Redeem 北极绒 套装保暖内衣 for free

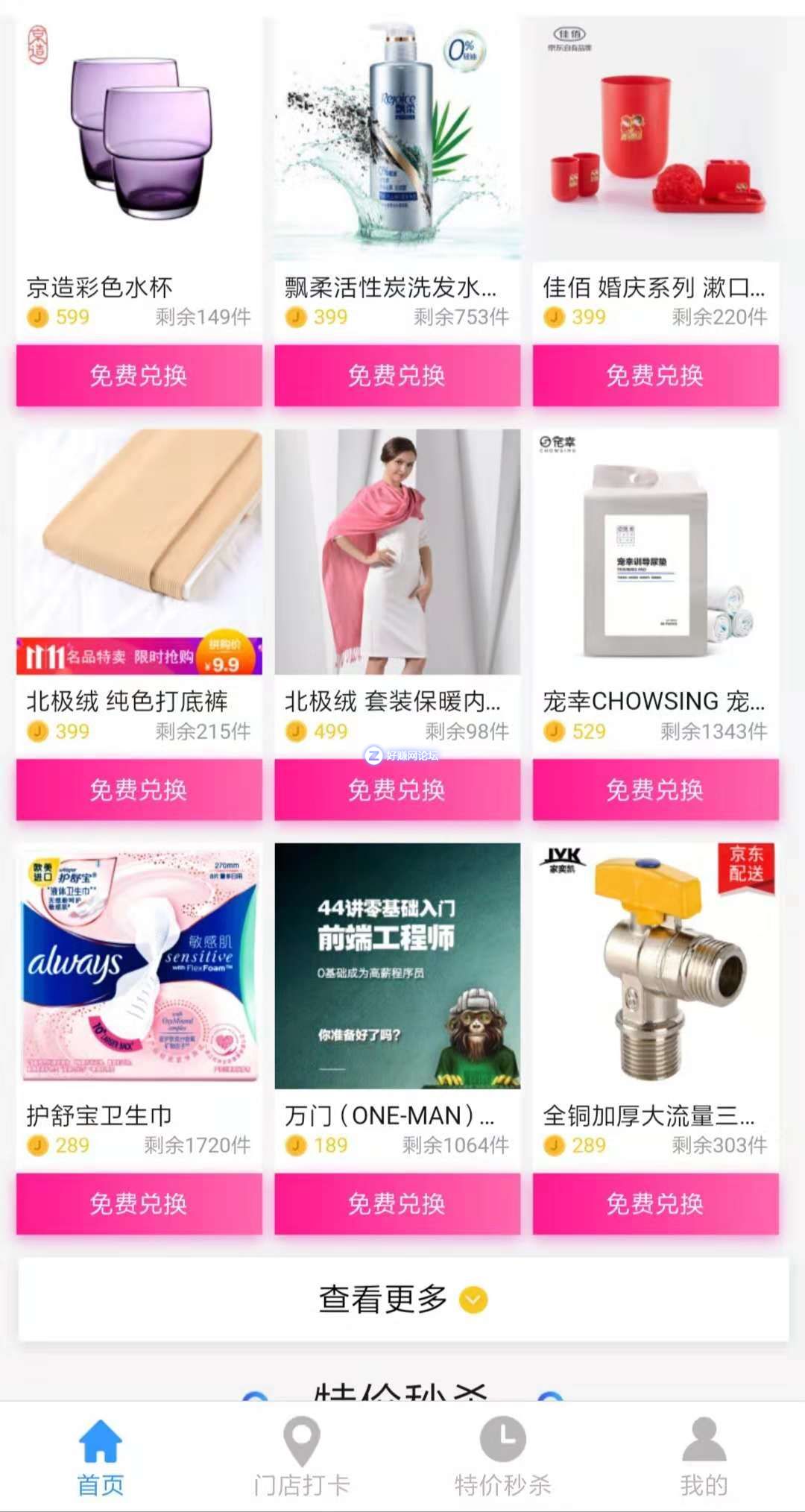397,790
